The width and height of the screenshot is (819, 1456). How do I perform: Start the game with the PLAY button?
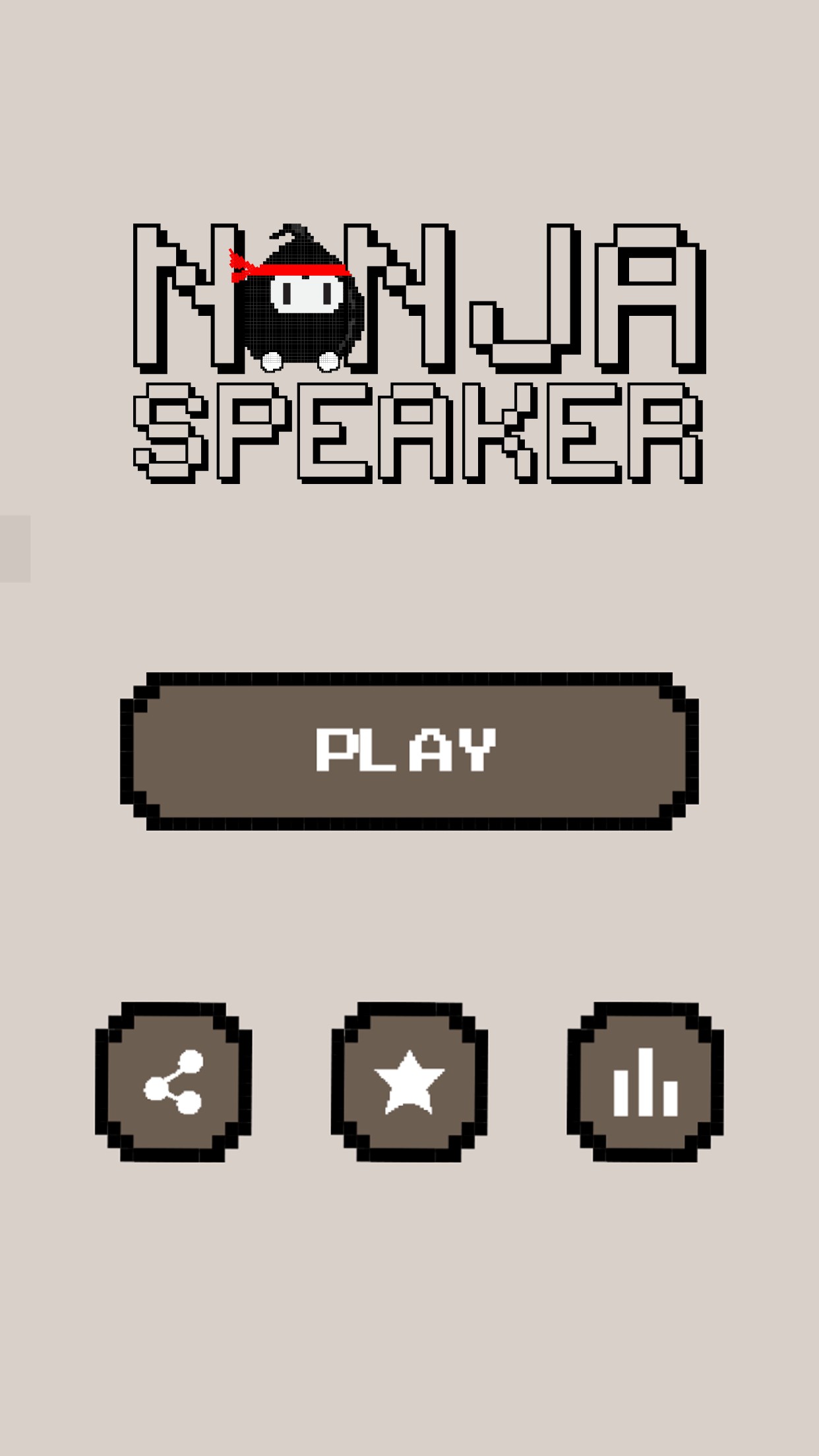[409, 751]
